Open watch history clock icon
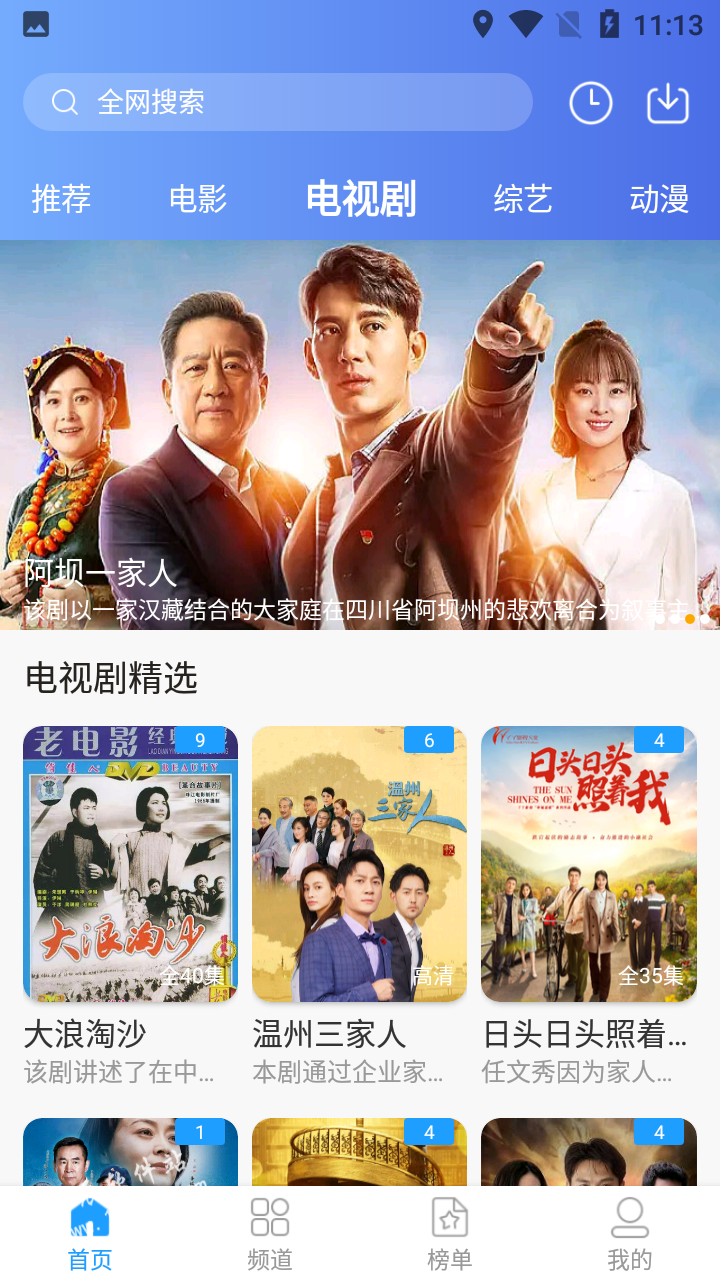Screen dimensions: 720x1280 (591, 102)
